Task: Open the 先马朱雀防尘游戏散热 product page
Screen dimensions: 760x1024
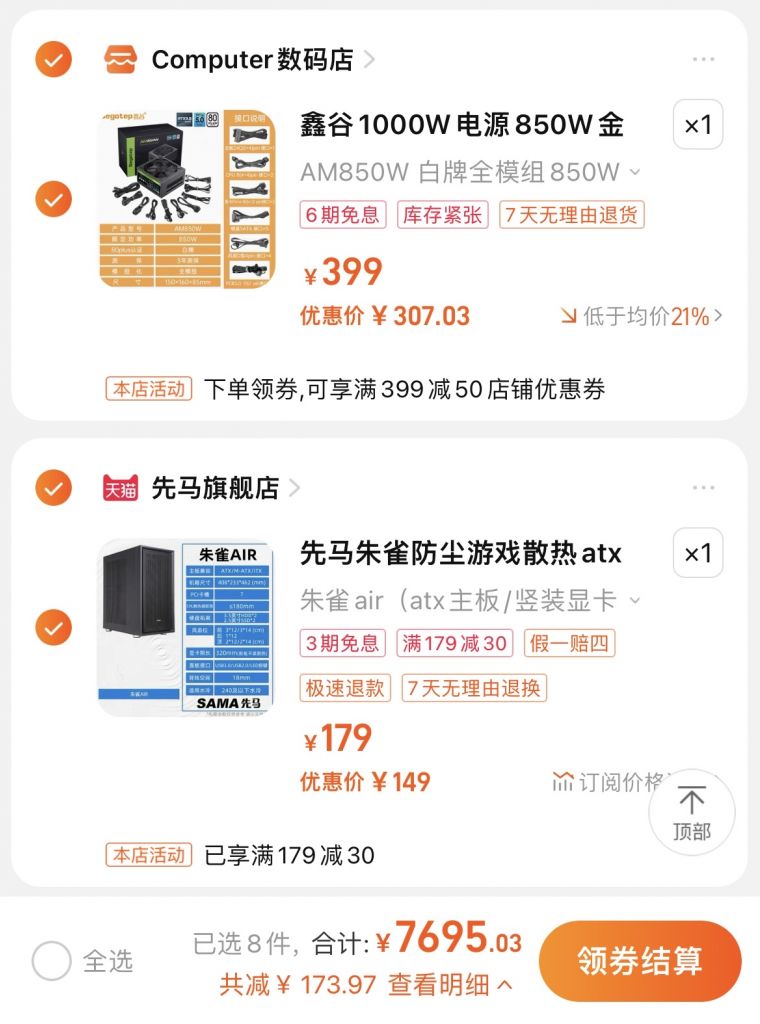Action: point(460,551)
